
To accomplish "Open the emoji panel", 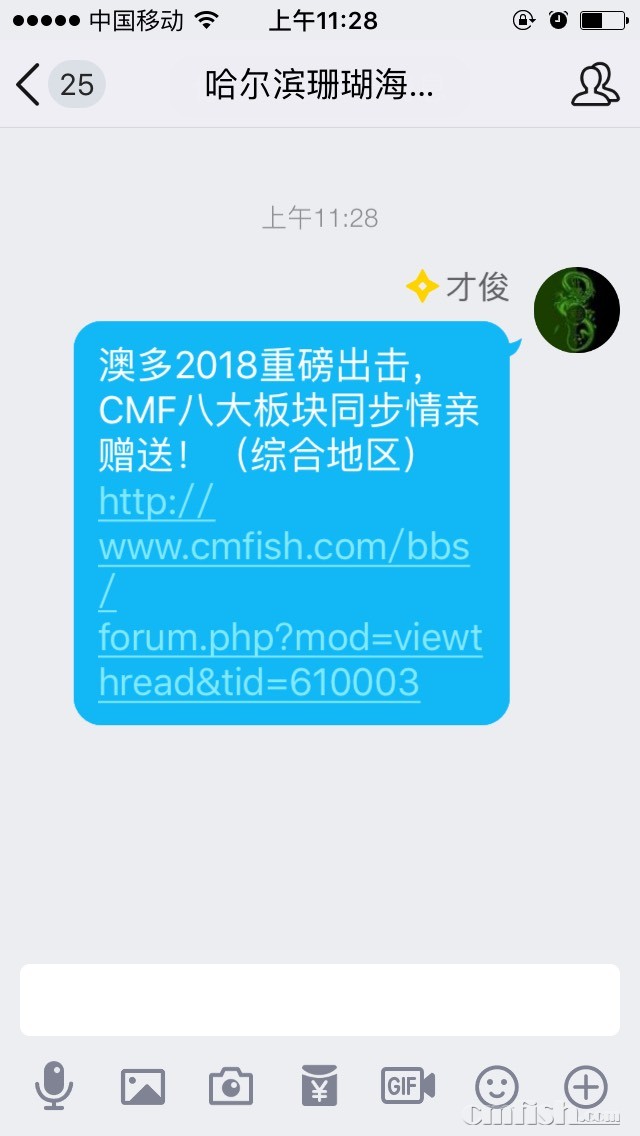I will click(497, 1086).
